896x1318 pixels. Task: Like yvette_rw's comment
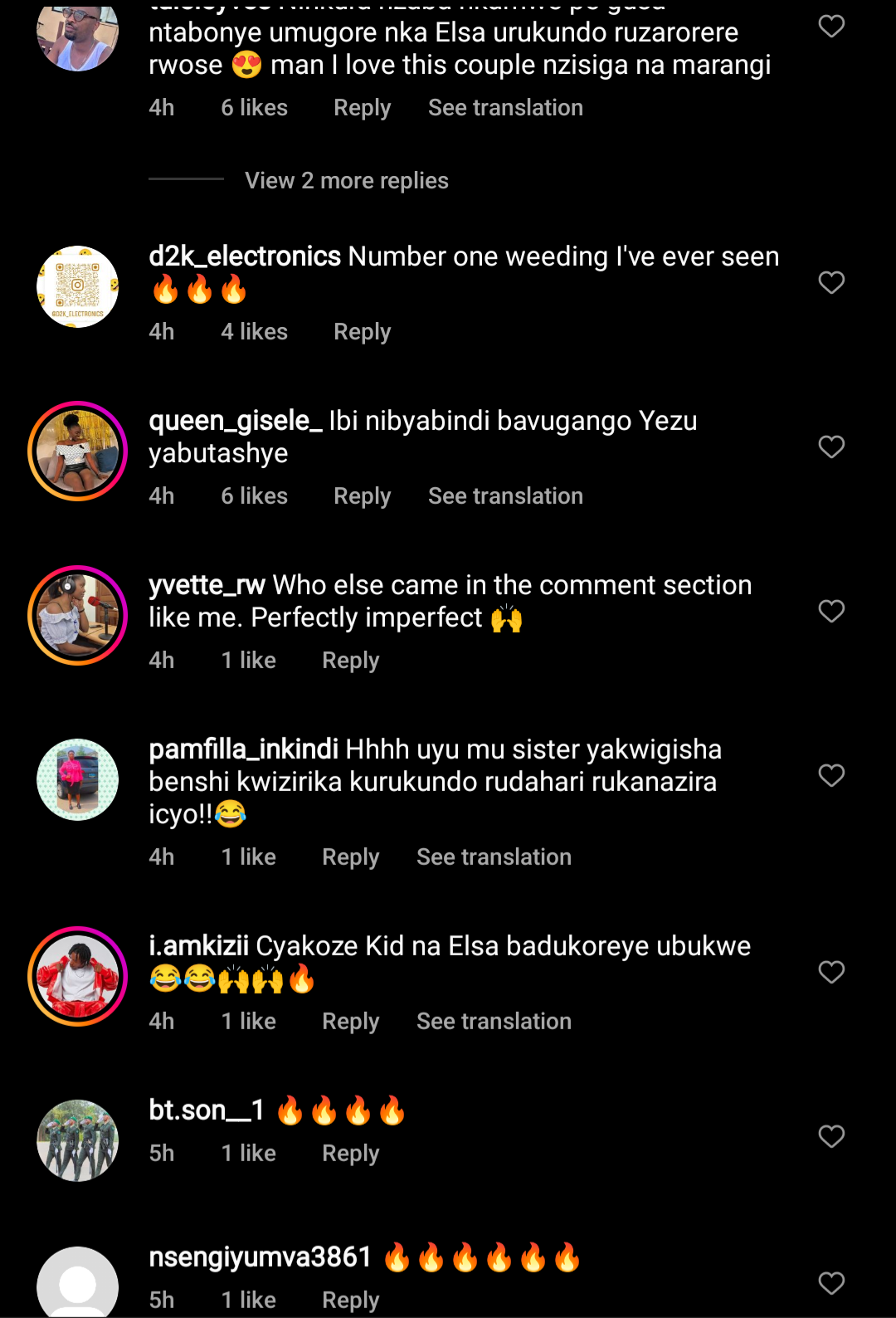click(831, 612)
